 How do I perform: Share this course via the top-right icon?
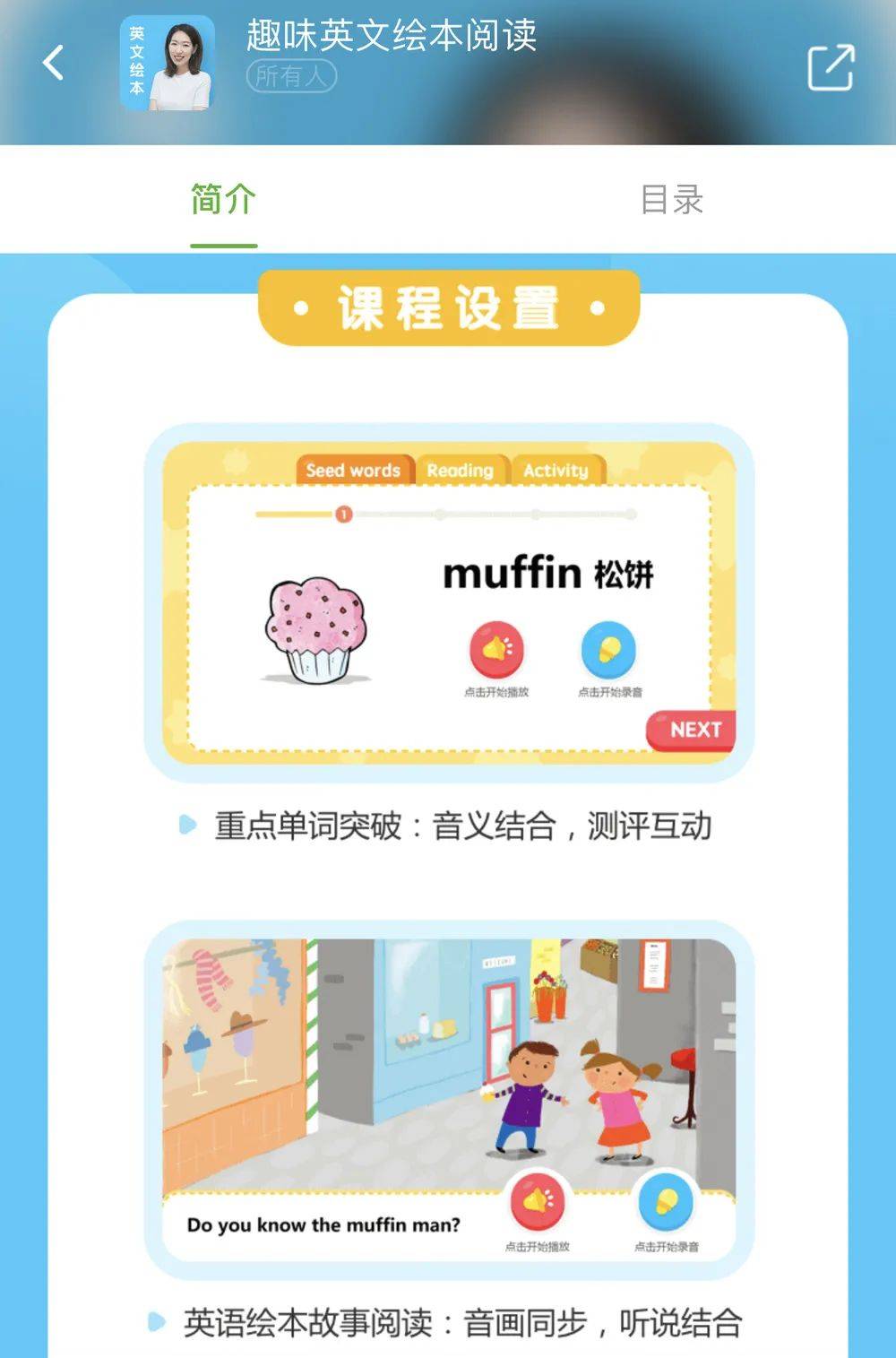click(x=831, y=66)
